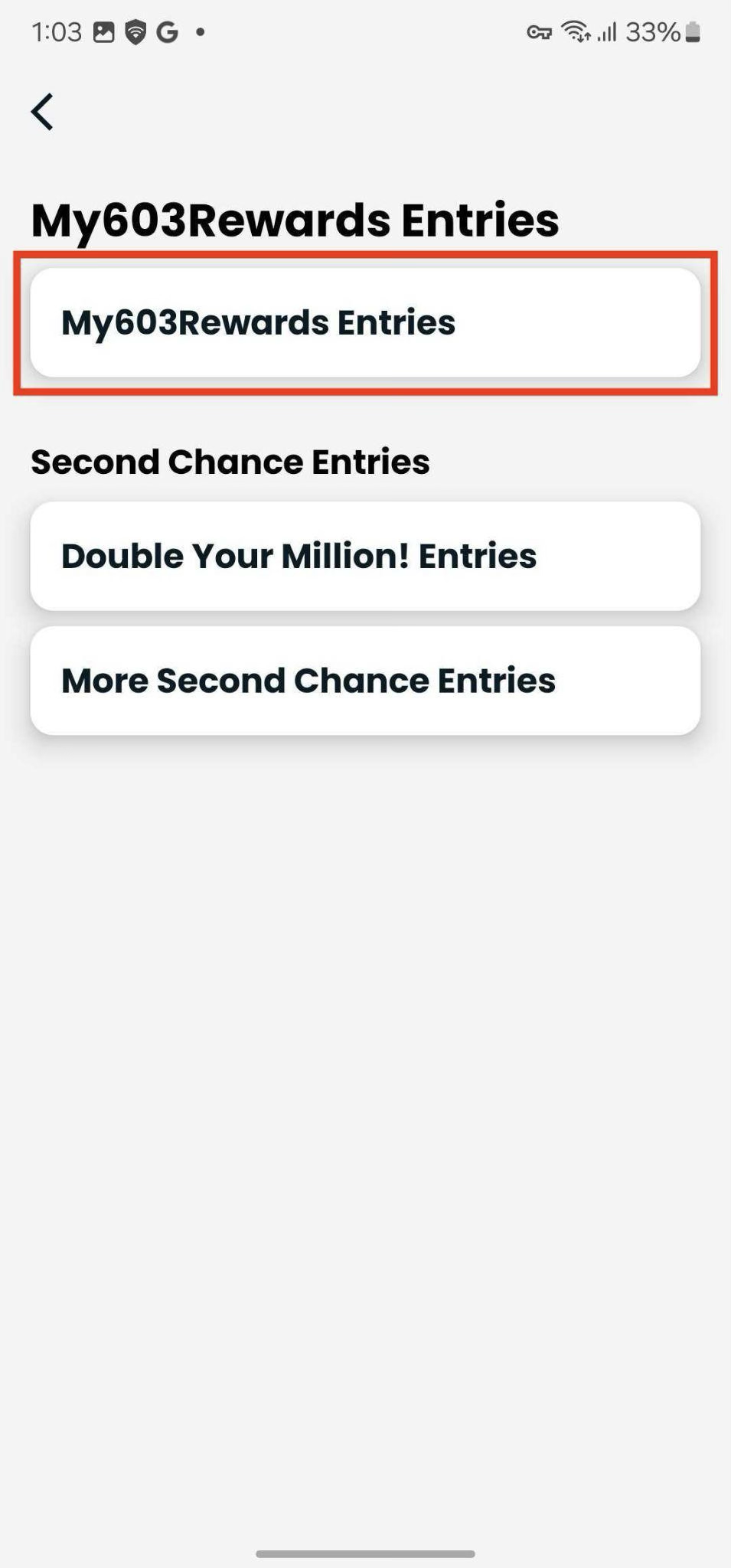Open the My603Rewards Entries card
Image resolution: width=731 pixels, height=1568 pixels.
tap(365, 322)
